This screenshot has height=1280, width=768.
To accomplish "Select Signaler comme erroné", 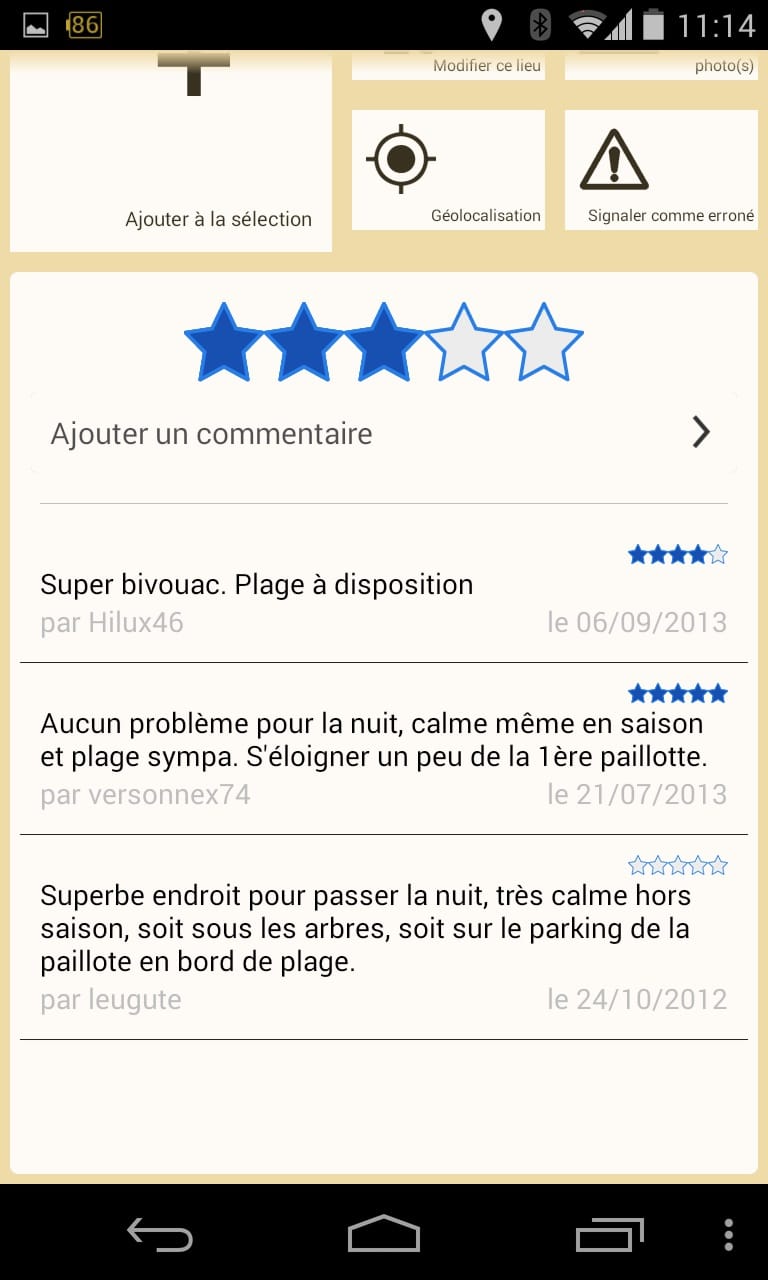I will click(661, 170).
